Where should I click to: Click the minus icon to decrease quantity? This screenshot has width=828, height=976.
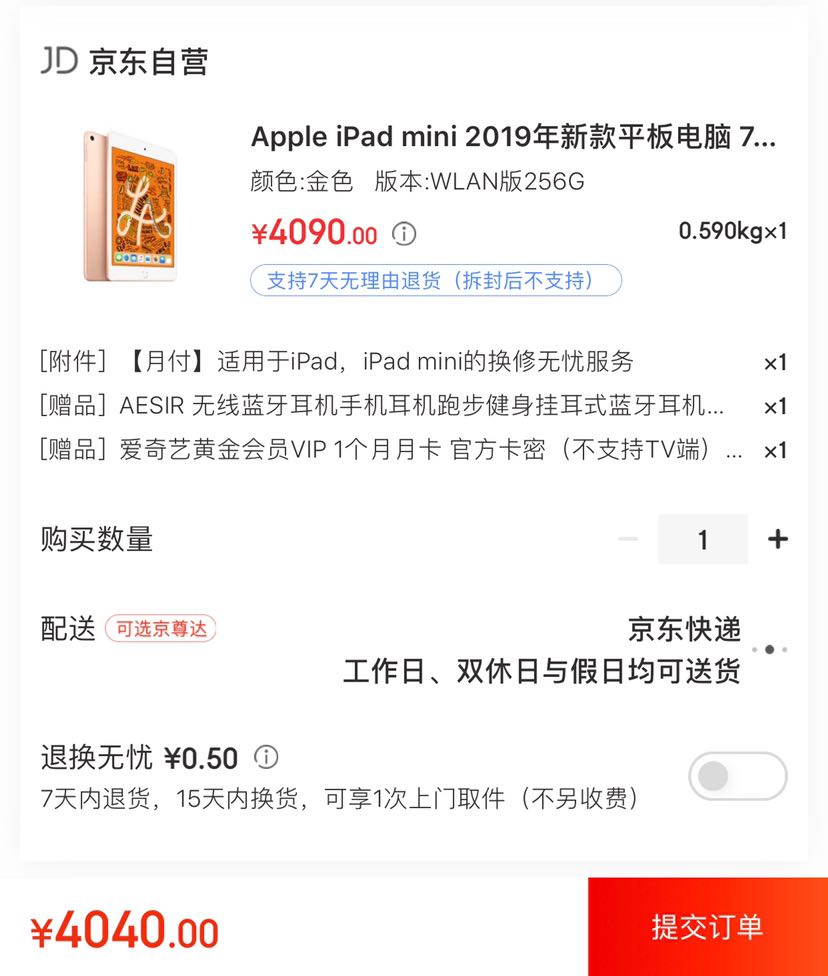coord(628,539)
